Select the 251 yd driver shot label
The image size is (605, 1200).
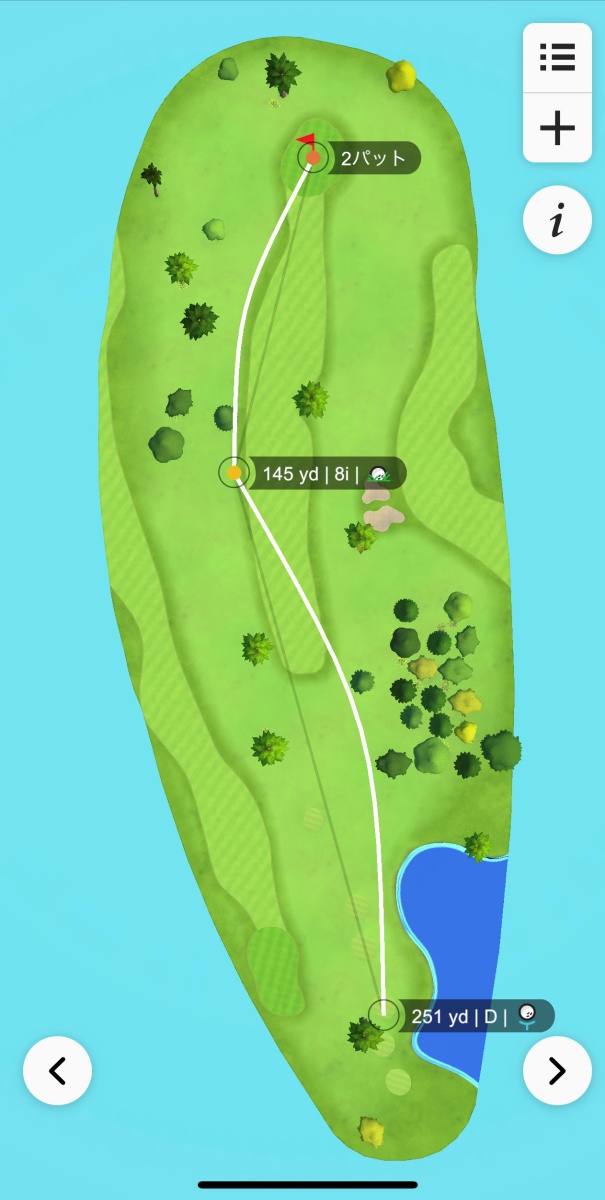point(475,1016)
